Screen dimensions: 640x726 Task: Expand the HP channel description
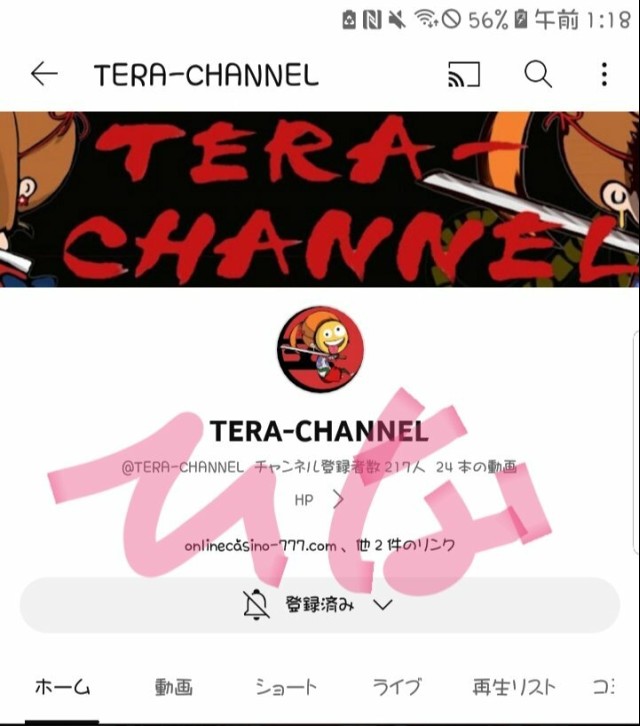pos(320,500)
